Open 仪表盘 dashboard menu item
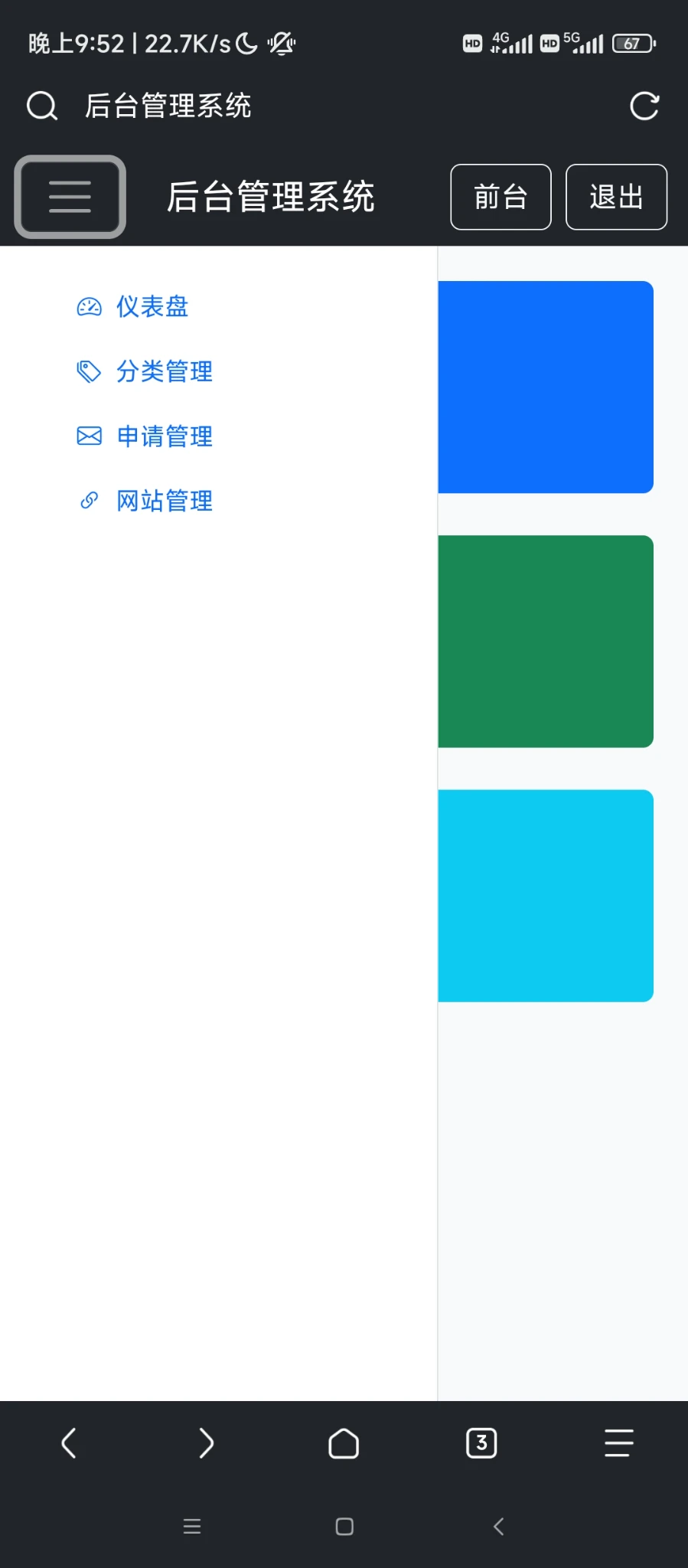Viewport: 688px width, 1568px height. 152,307
